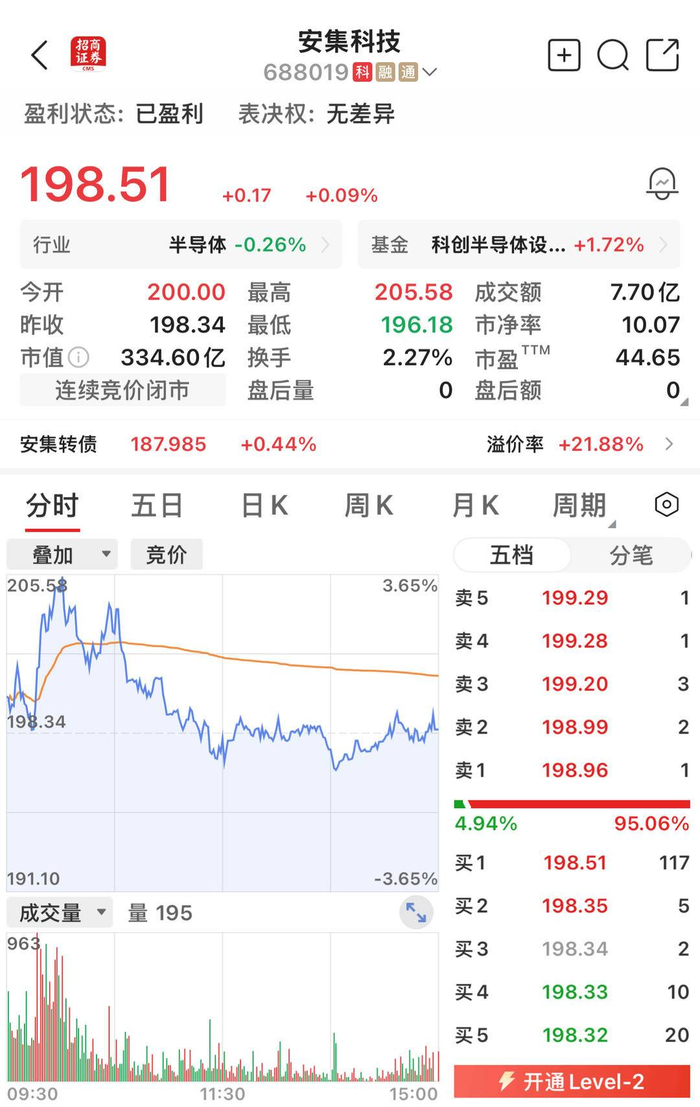Viewport: 700px width, 1107px height.
Task: Open the 半导体 industry row
Action: click(x=181, y=245)
